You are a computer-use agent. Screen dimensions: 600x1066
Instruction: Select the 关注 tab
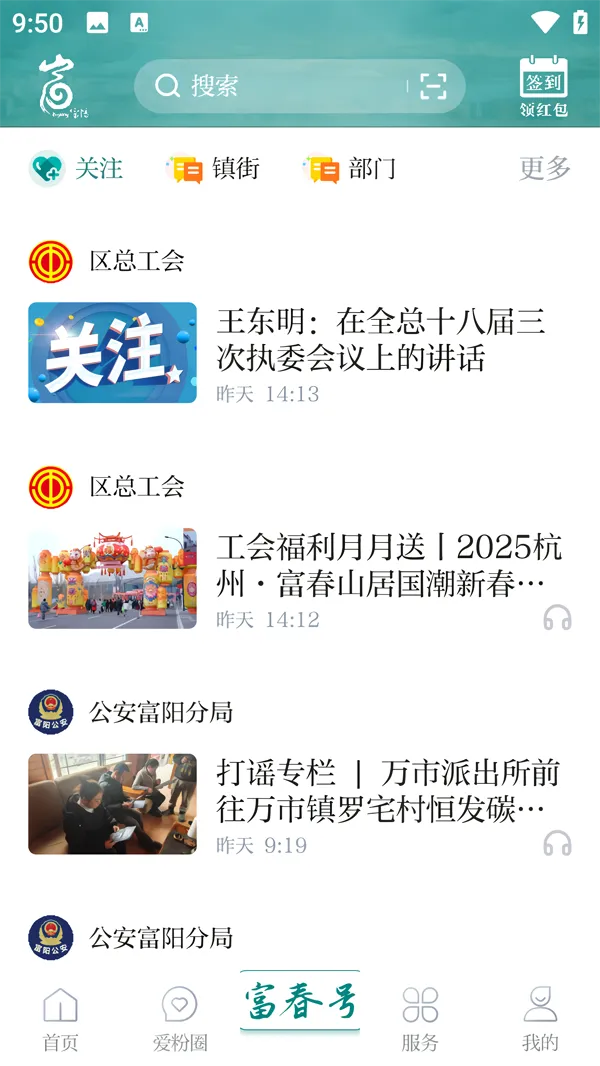(77, 169)
